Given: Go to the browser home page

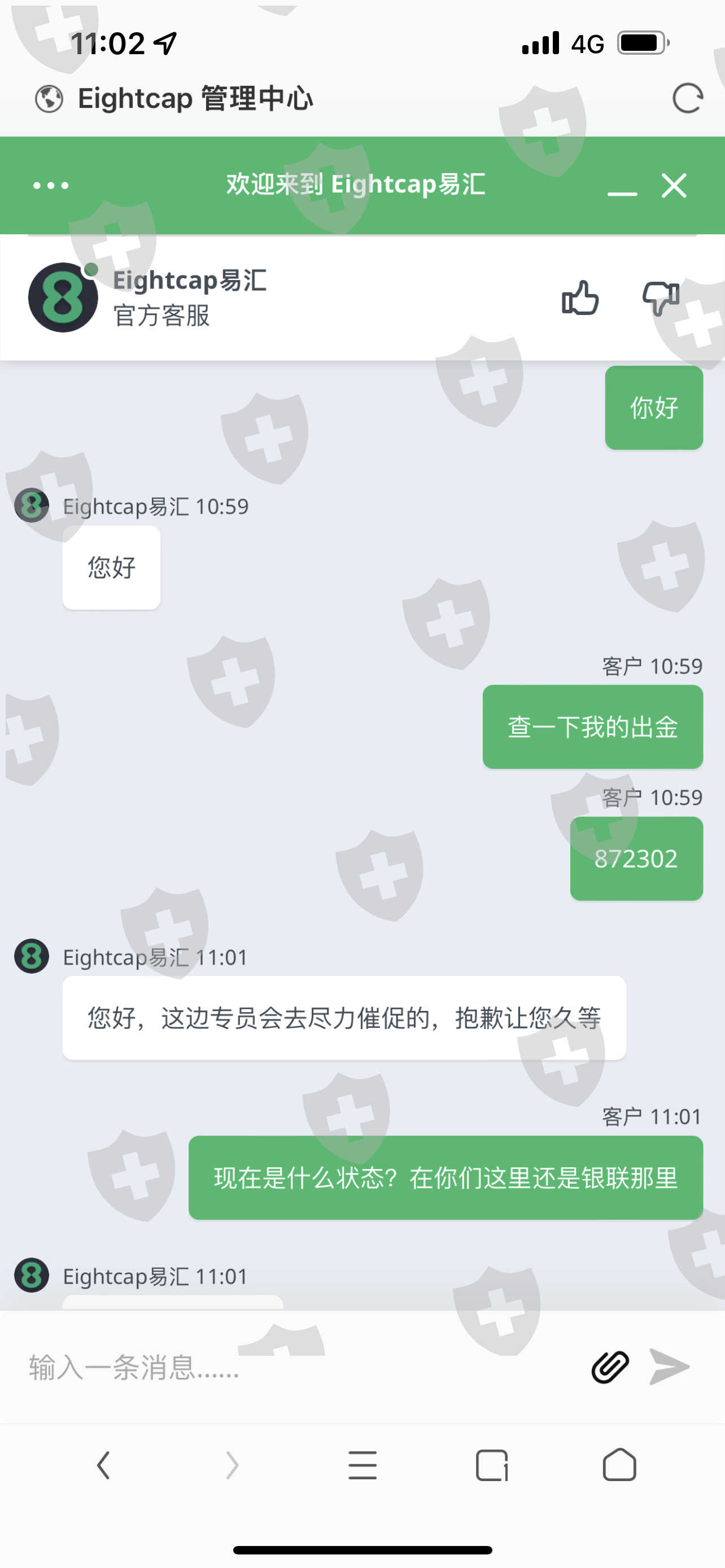Looking at the screenshot, I should (x=619, y=1465).
